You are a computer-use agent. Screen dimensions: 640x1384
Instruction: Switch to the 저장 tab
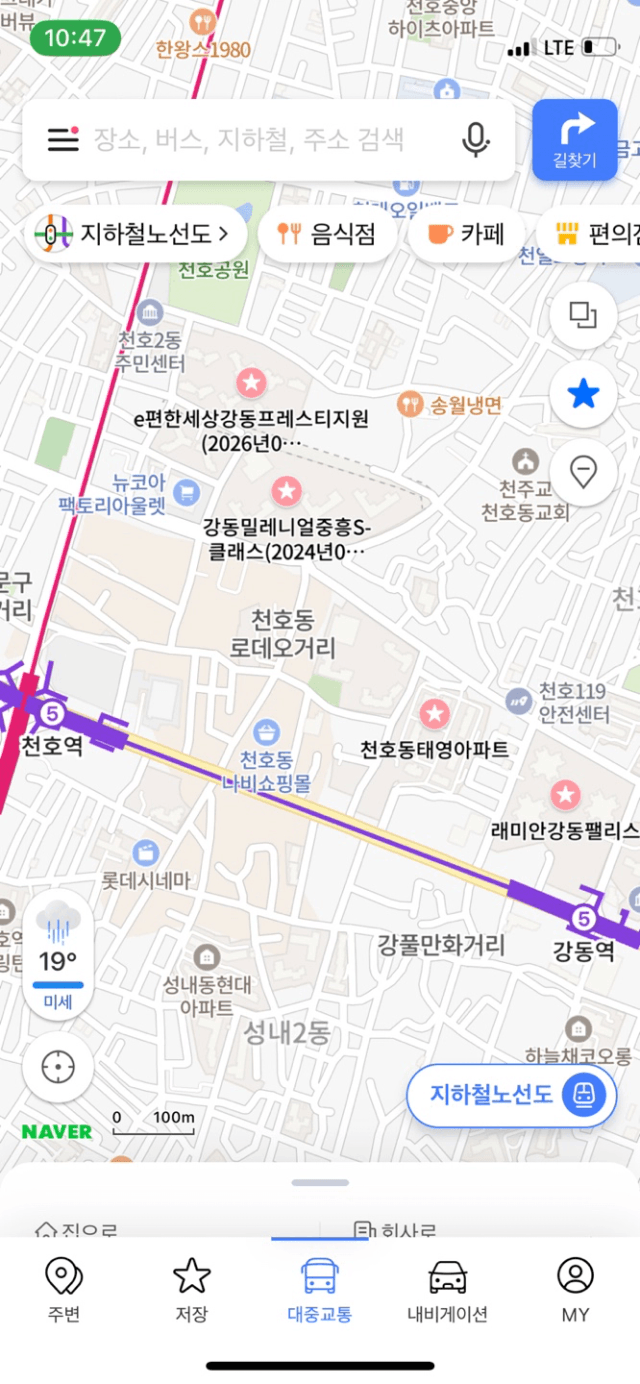click(x=192, y=1289)
